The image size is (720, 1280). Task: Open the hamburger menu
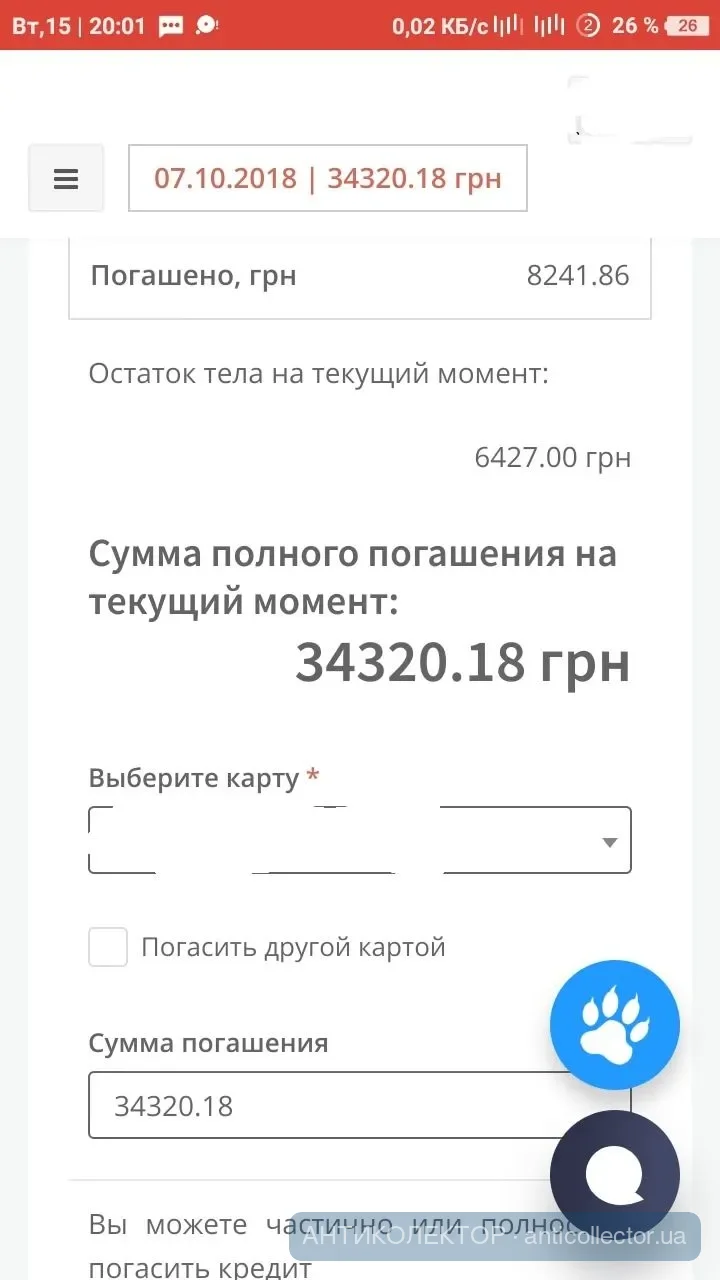pos(66,178)
